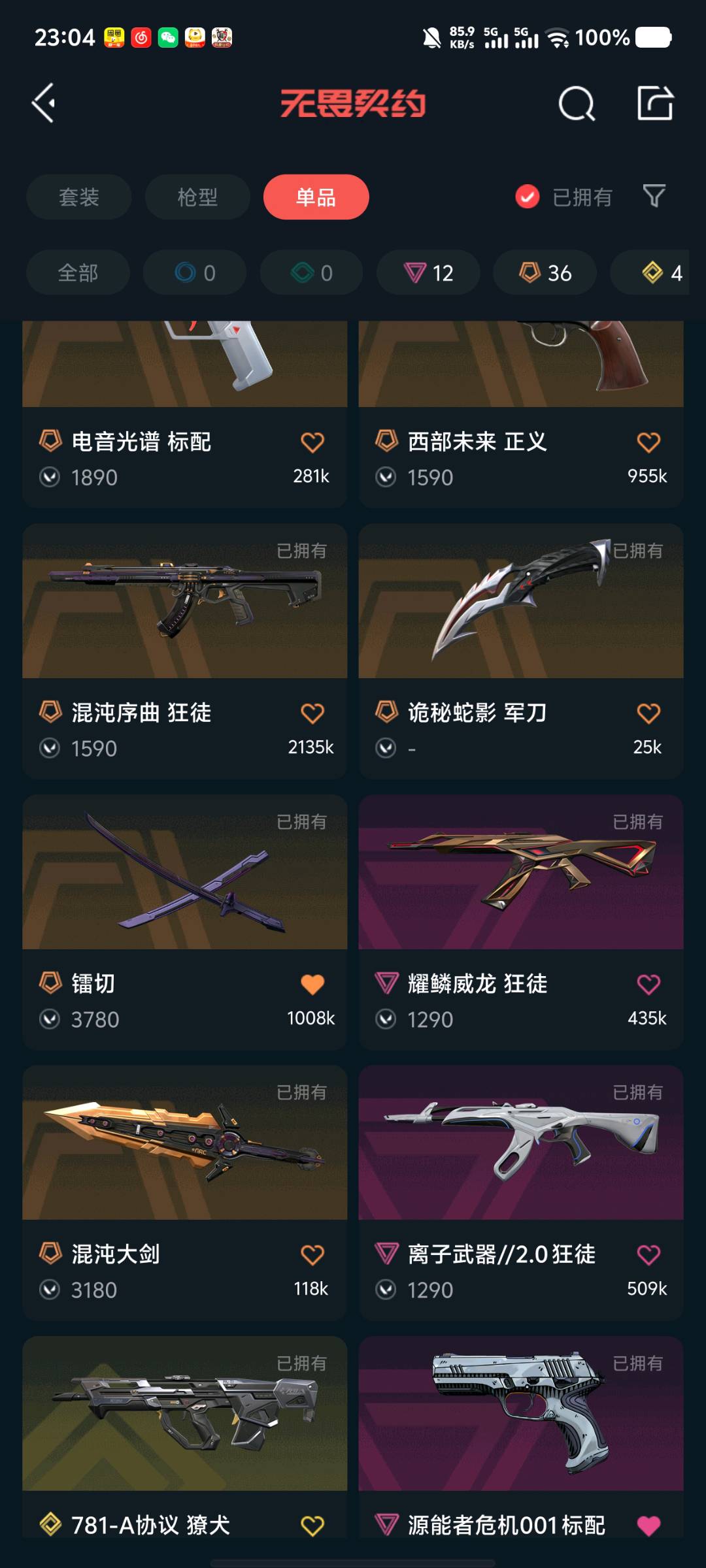Image resolution: width=706 pixels, height=1568 pixels.
Task: Open the 诡秘蛇影 军刀 skin card
Action: pos(520,601)
